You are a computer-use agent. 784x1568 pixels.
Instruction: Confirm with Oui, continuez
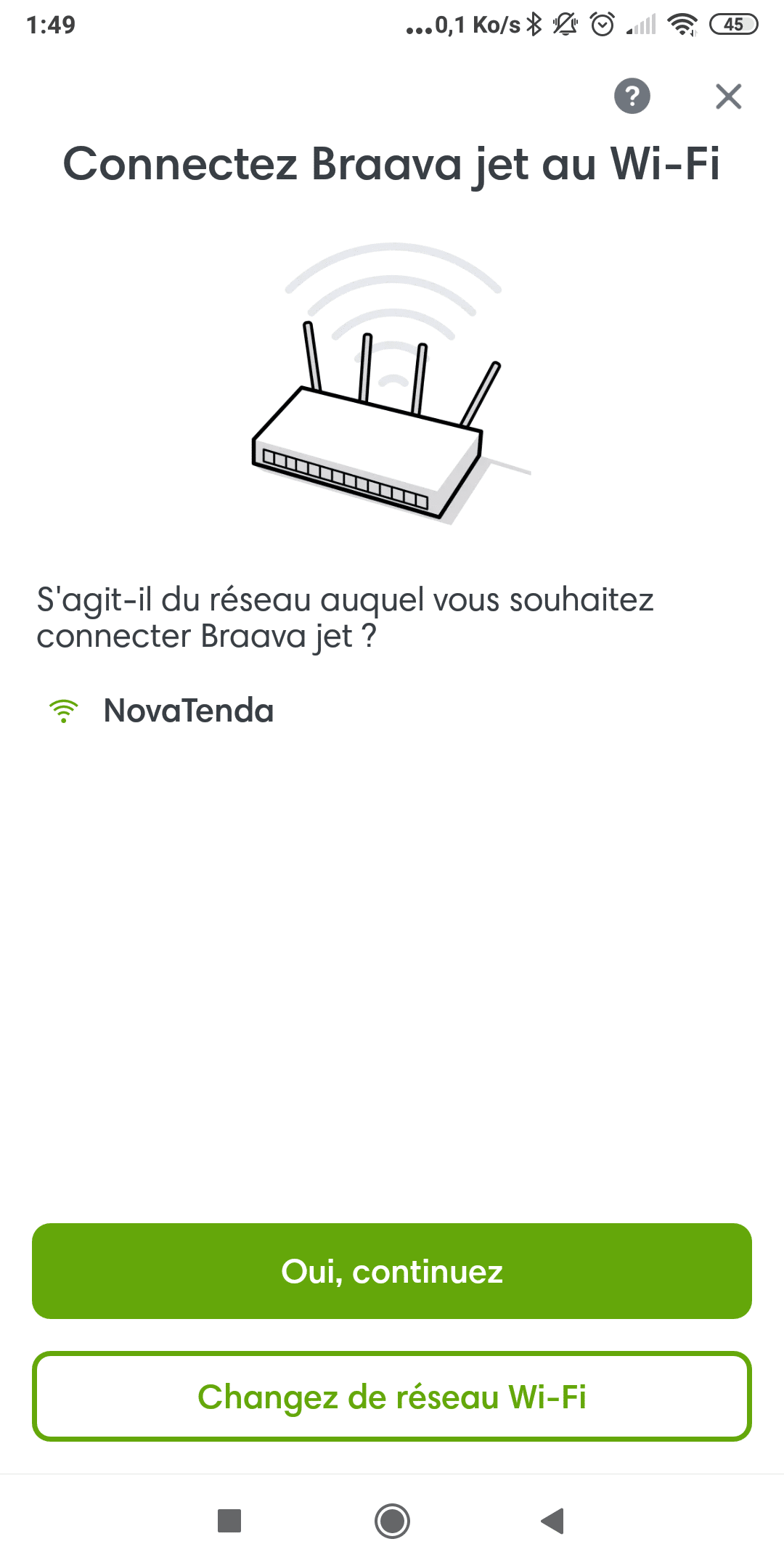[x=392, y=1271]
